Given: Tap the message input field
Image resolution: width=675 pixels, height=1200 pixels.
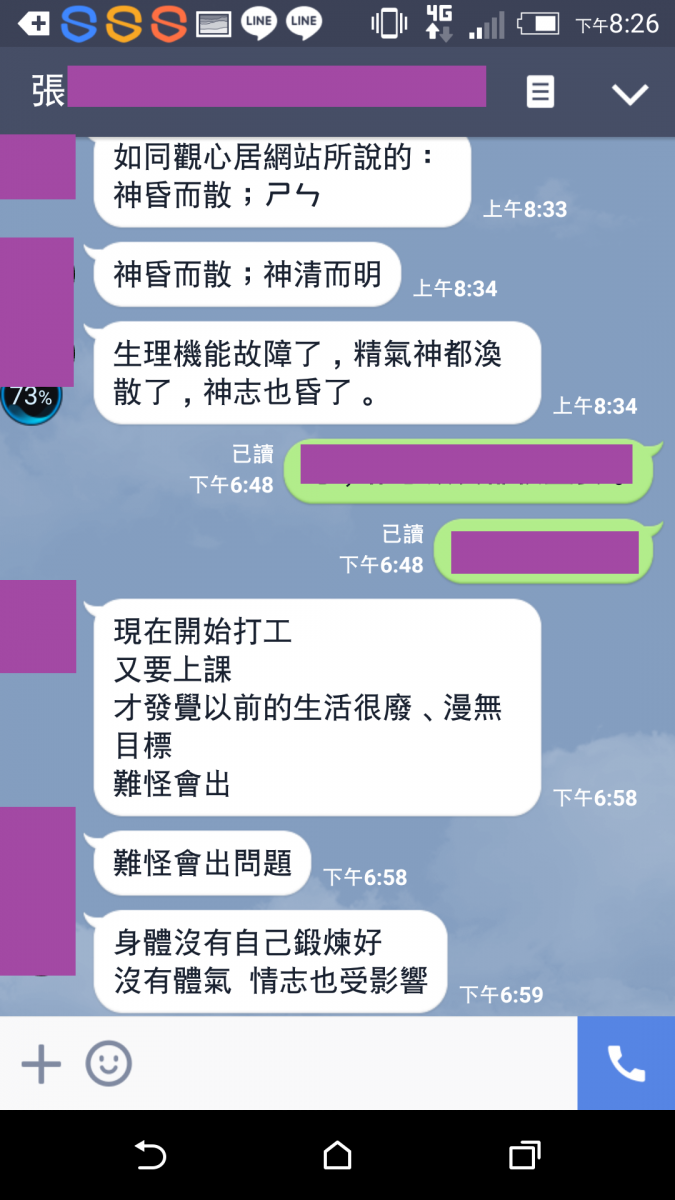Looking at the screenshot, I should coord(350,1064).
